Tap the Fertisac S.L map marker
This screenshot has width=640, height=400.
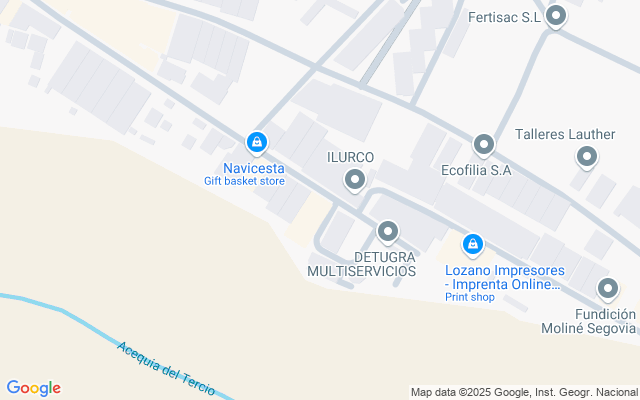pos(556,16)
